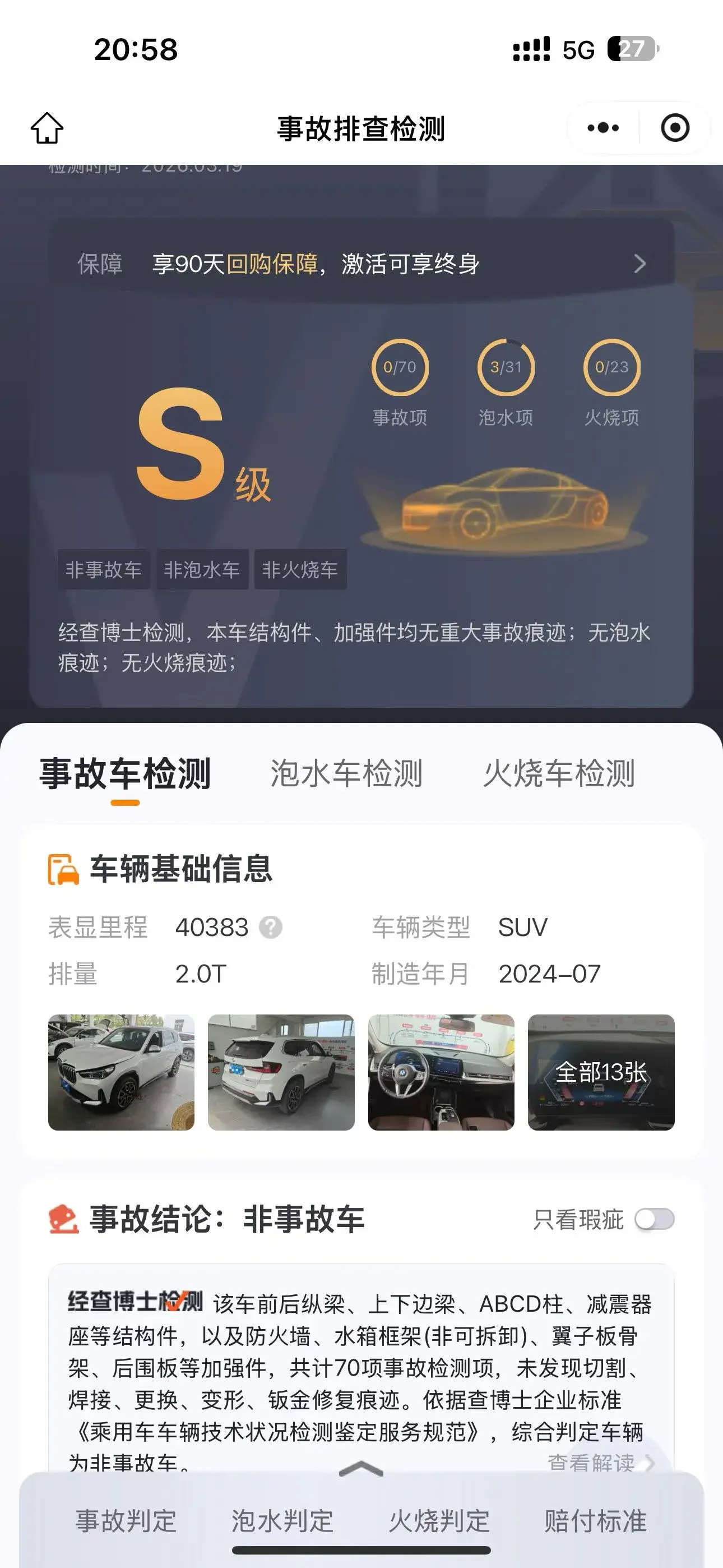Switch to the 火烧车检测 tab
Image resolution: width=723 pixels, height=1568 pixels.
coord(559,774)
